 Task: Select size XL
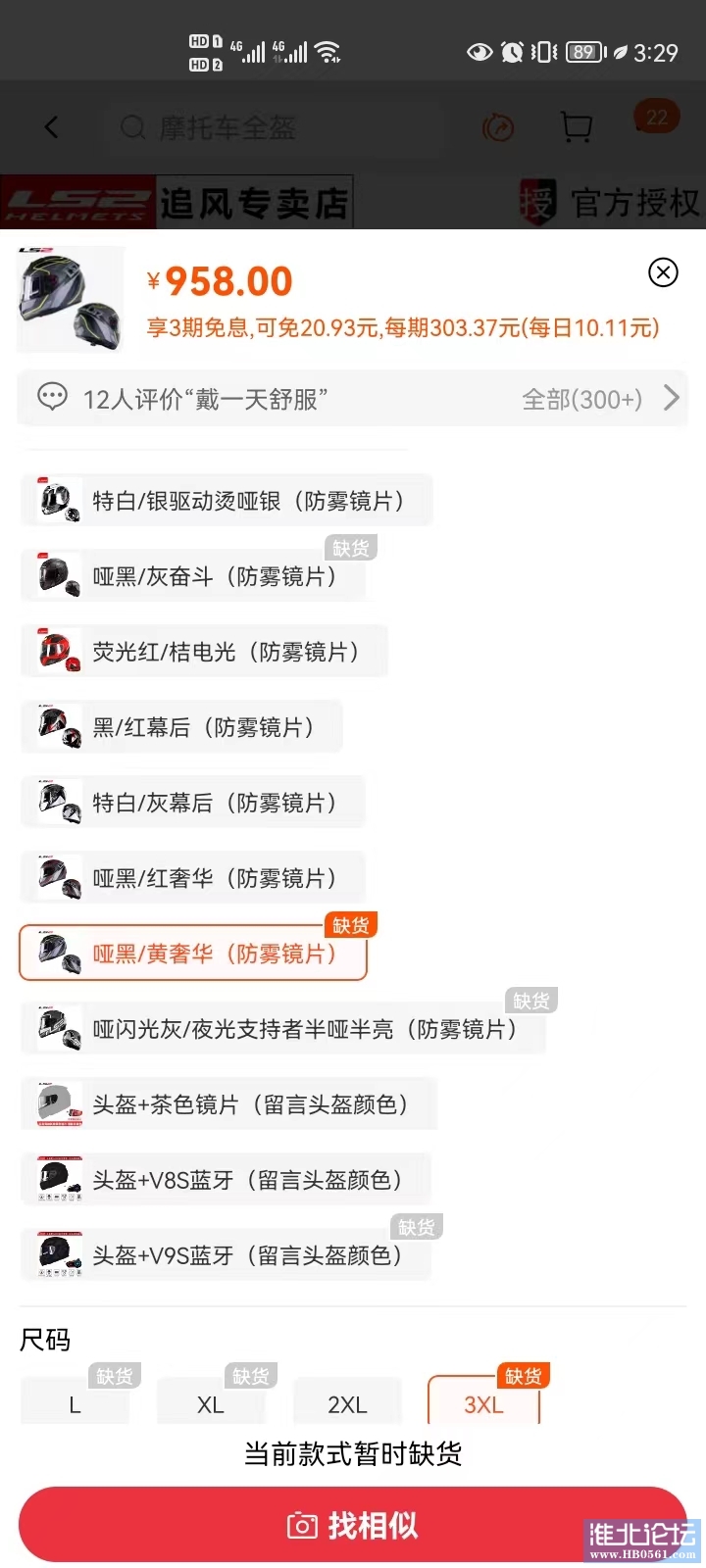click(211, 1404)
